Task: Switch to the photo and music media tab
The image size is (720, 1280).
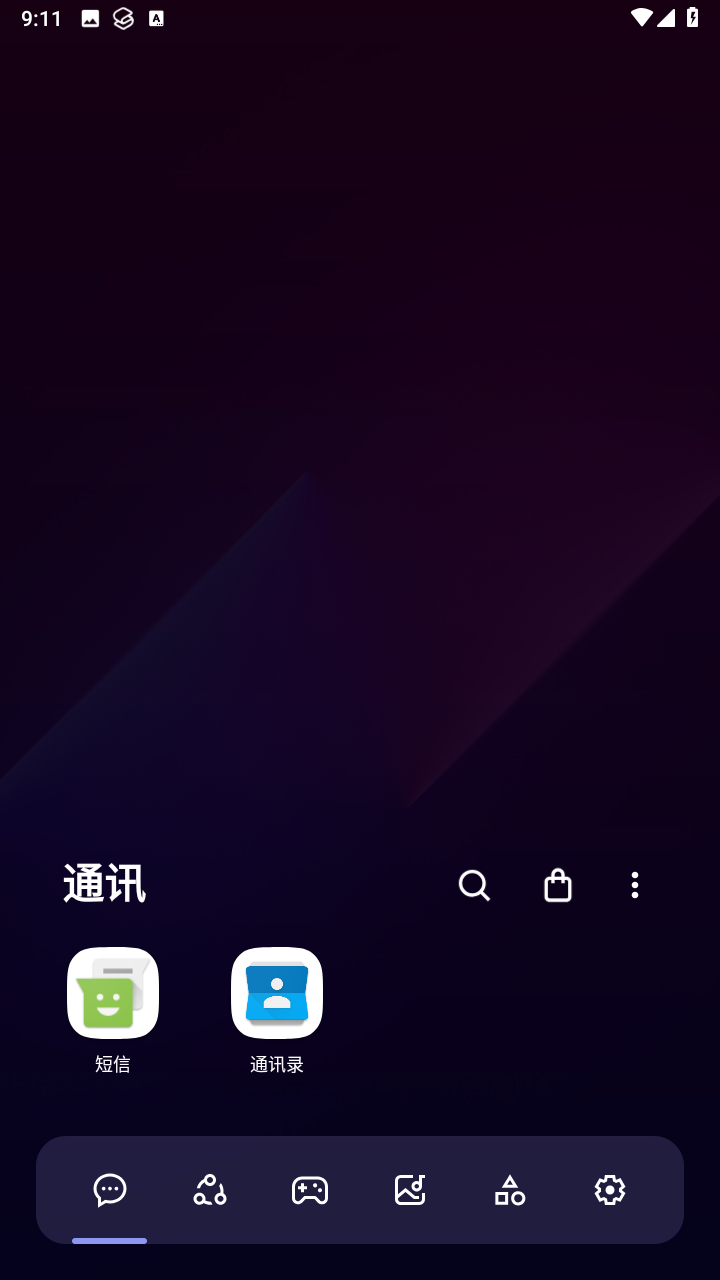Action: pyautogui.click(x=410, y=1190)
